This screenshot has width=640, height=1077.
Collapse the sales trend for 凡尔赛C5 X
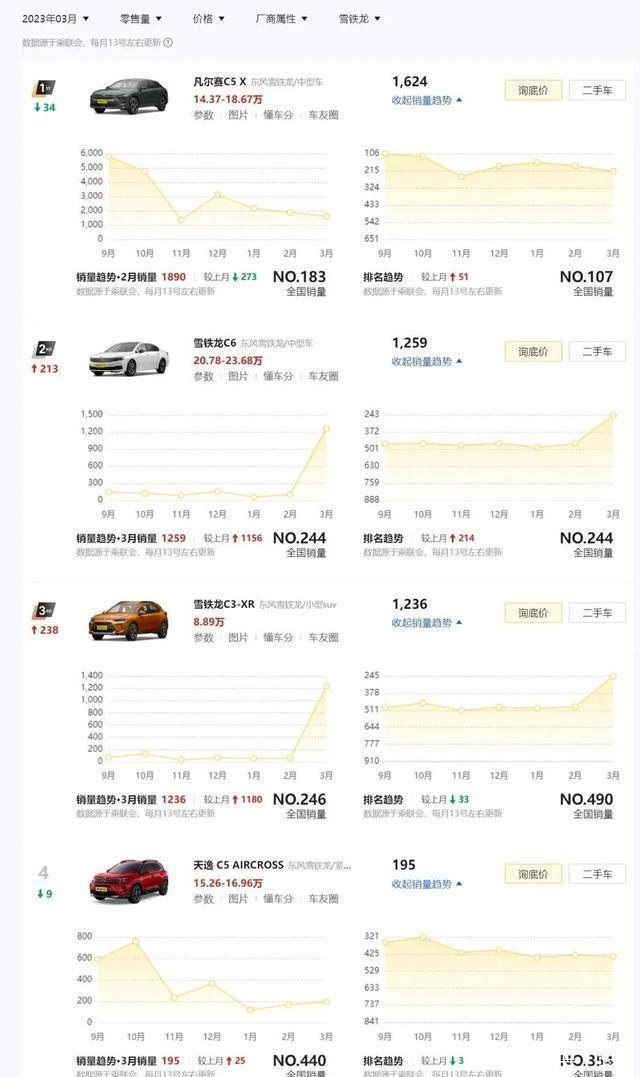click(x=427, y=100)
